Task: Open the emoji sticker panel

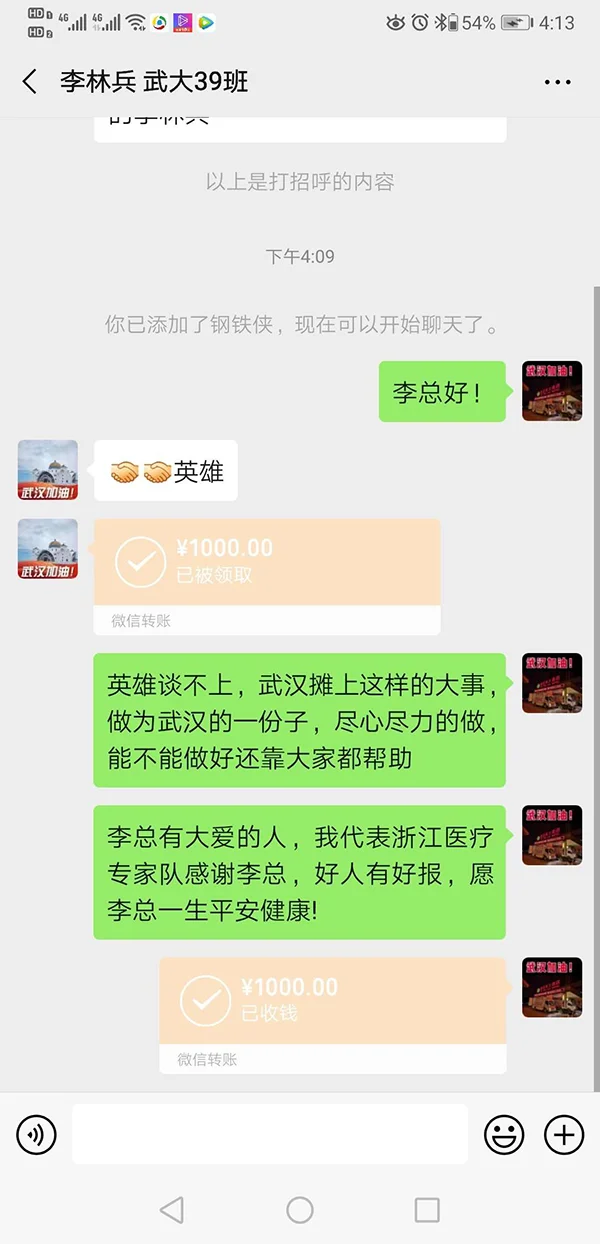Action: point(504,1134)
